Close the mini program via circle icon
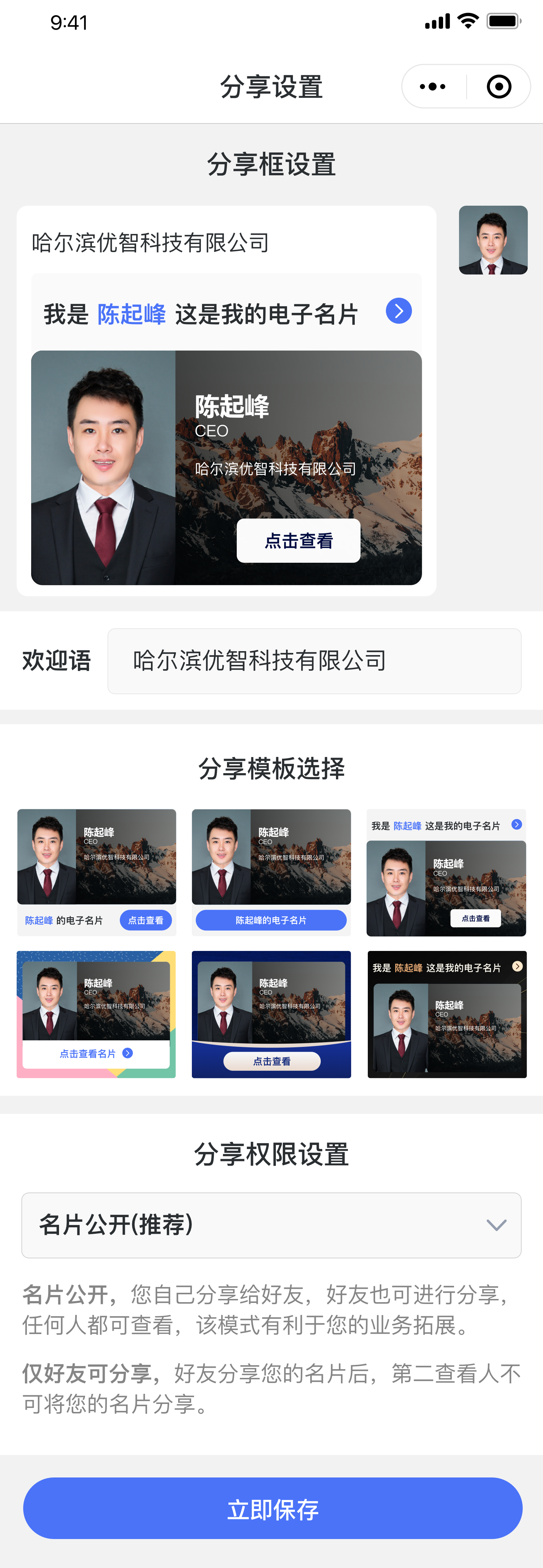Screen dimensions: 543x1568 (498, 87)
